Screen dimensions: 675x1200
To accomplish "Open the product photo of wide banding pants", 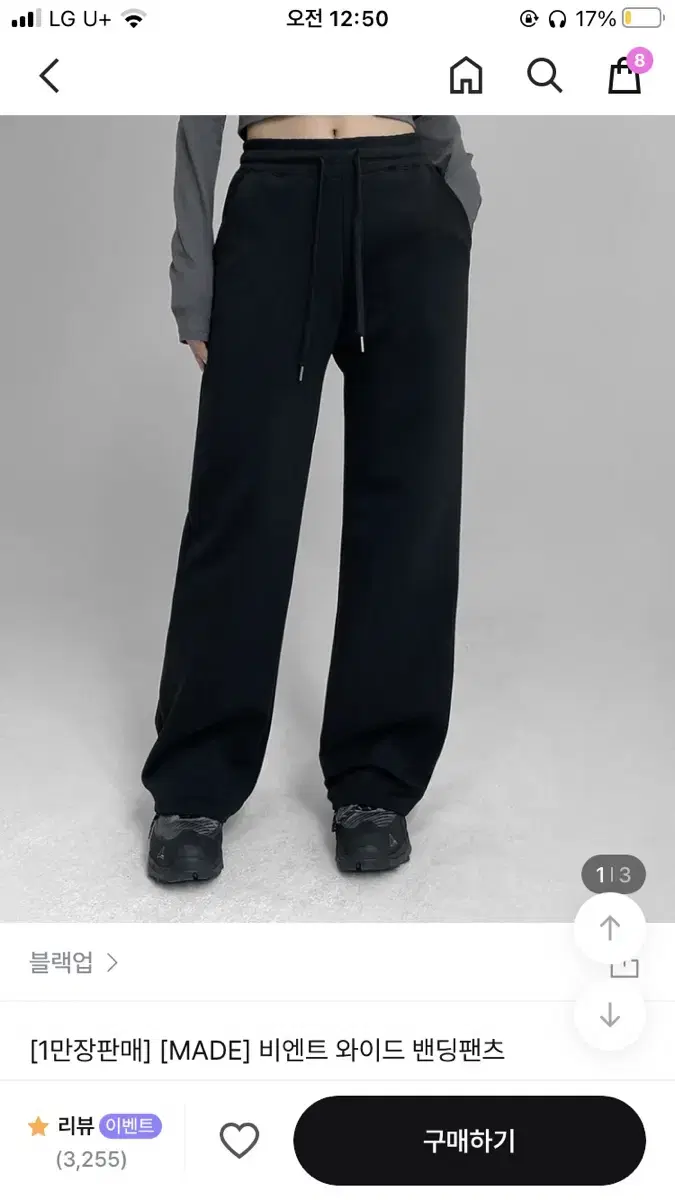I will pyautogui.click(x=337, y=518).
